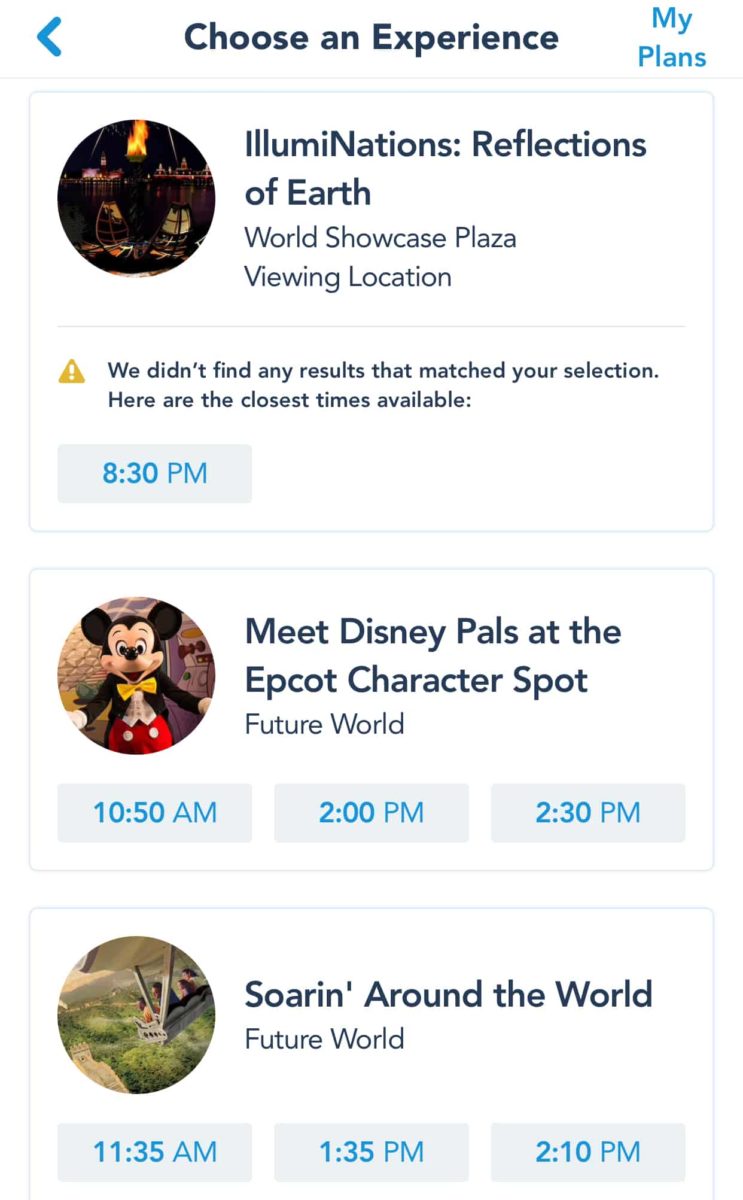Go back using the arrow icon
The image size is (743, 1200).
49,37
